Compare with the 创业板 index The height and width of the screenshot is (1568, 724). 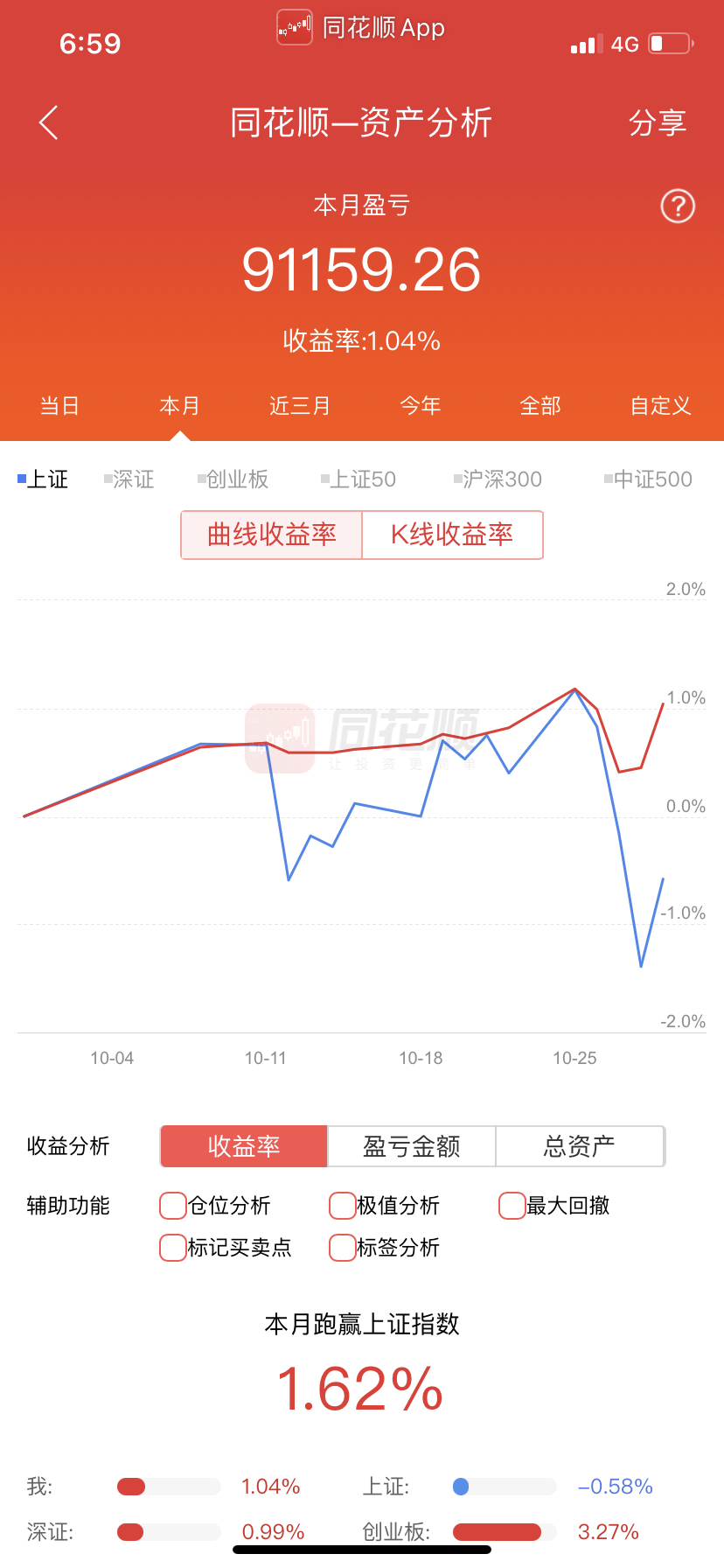[x=233, y=479]
